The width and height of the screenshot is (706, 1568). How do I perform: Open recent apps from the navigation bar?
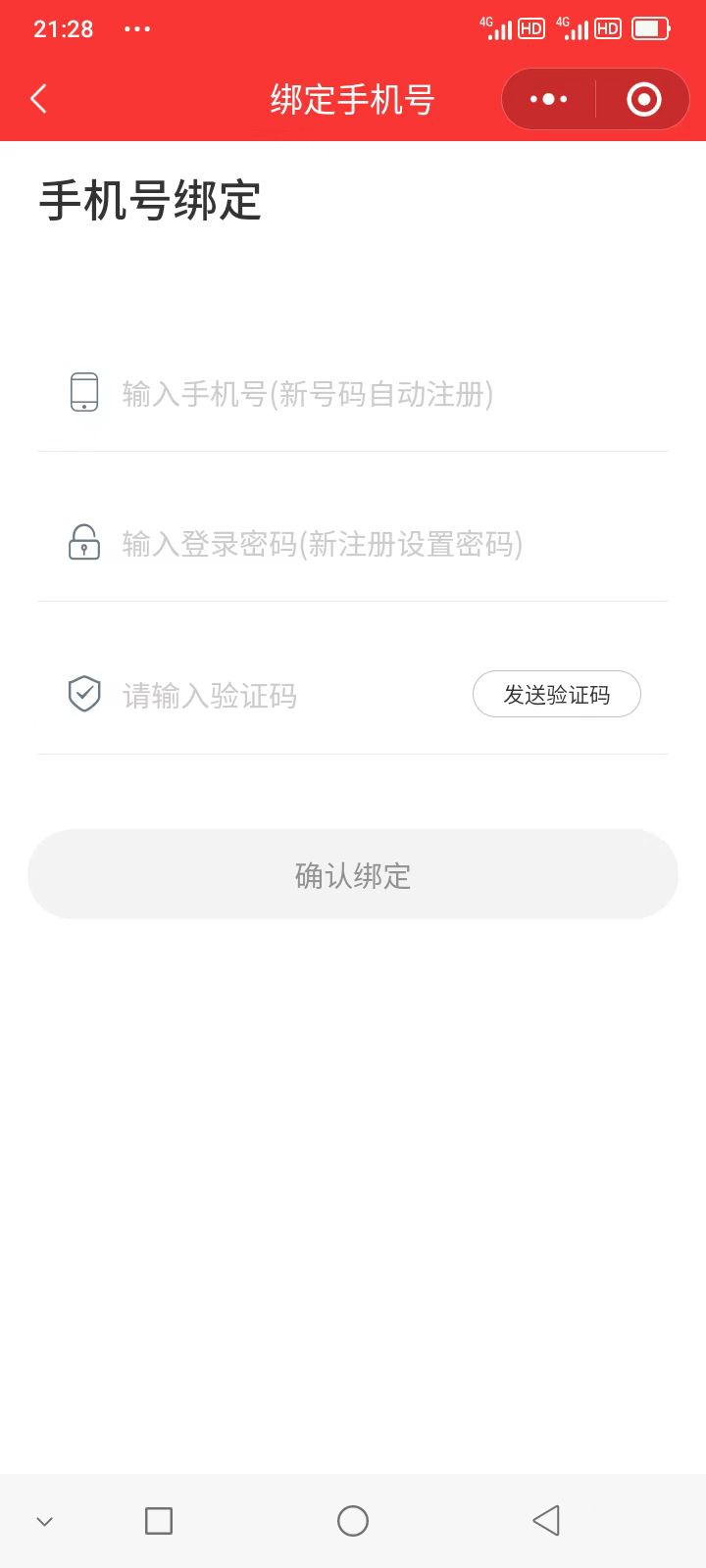tap(159, 1521)
